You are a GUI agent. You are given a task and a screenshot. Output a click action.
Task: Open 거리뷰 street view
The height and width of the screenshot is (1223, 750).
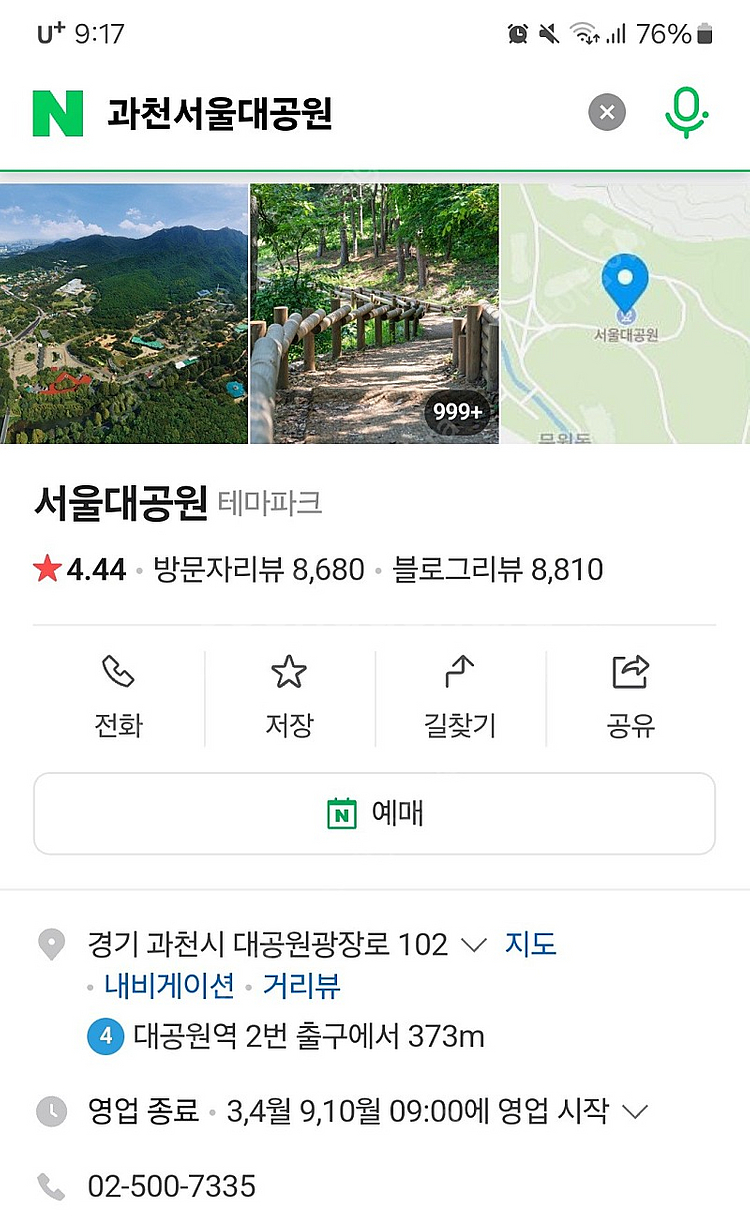pos(301,986)
